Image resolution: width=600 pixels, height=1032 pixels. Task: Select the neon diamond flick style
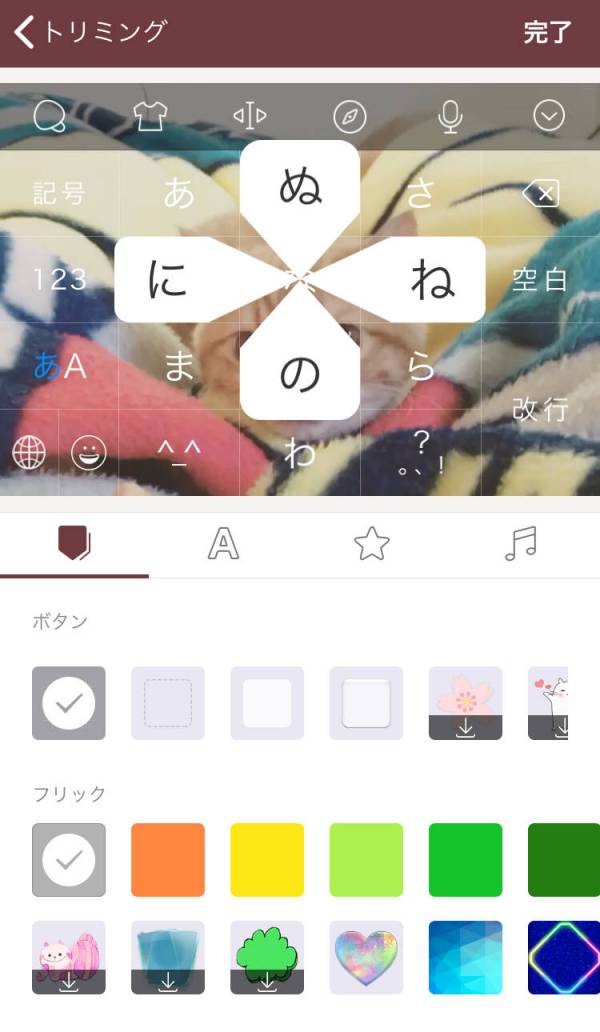point(563,957)
